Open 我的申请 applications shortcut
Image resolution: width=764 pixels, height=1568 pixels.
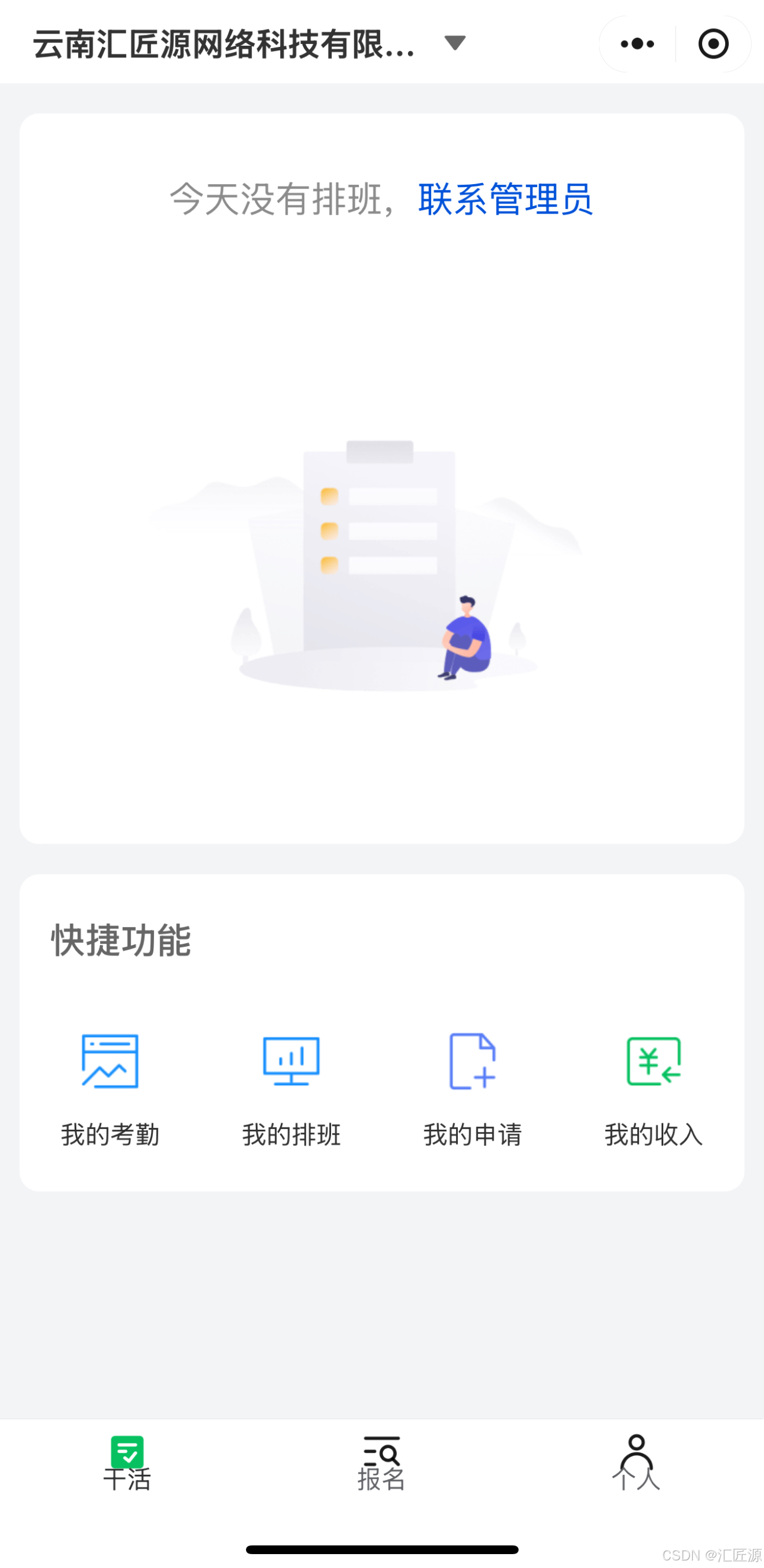473,1089
